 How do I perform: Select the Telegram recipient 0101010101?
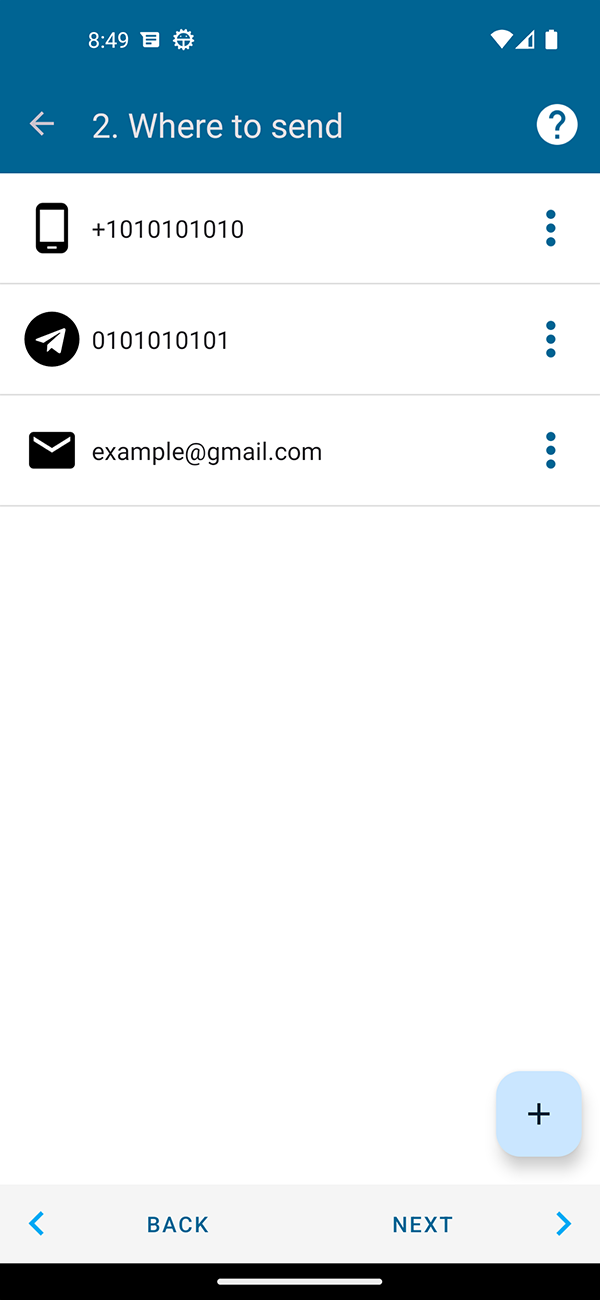pos(160,340)
